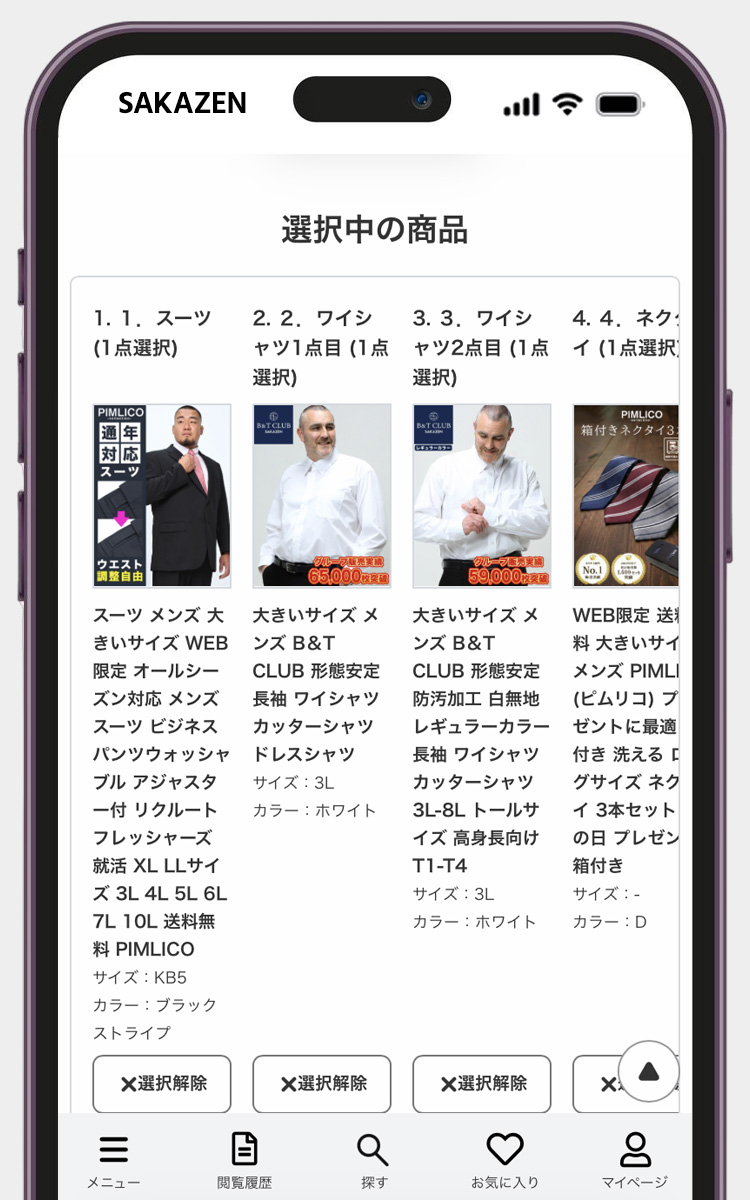Open the PIMLICO suit product image
The image size is (750, 1200).
162,496
